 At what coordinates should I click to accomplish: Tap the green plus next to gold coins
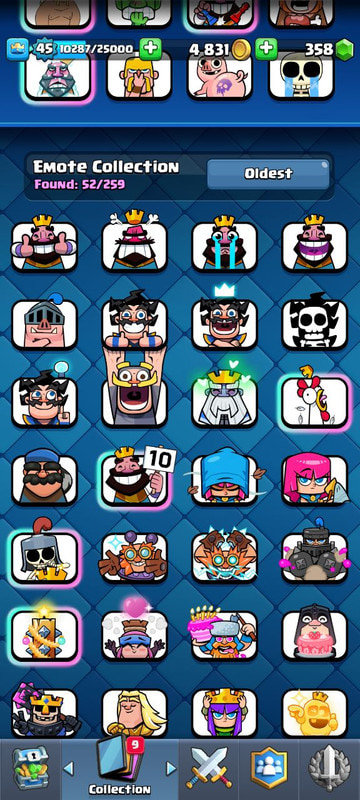pyautogui.click(x=266, y=49)
